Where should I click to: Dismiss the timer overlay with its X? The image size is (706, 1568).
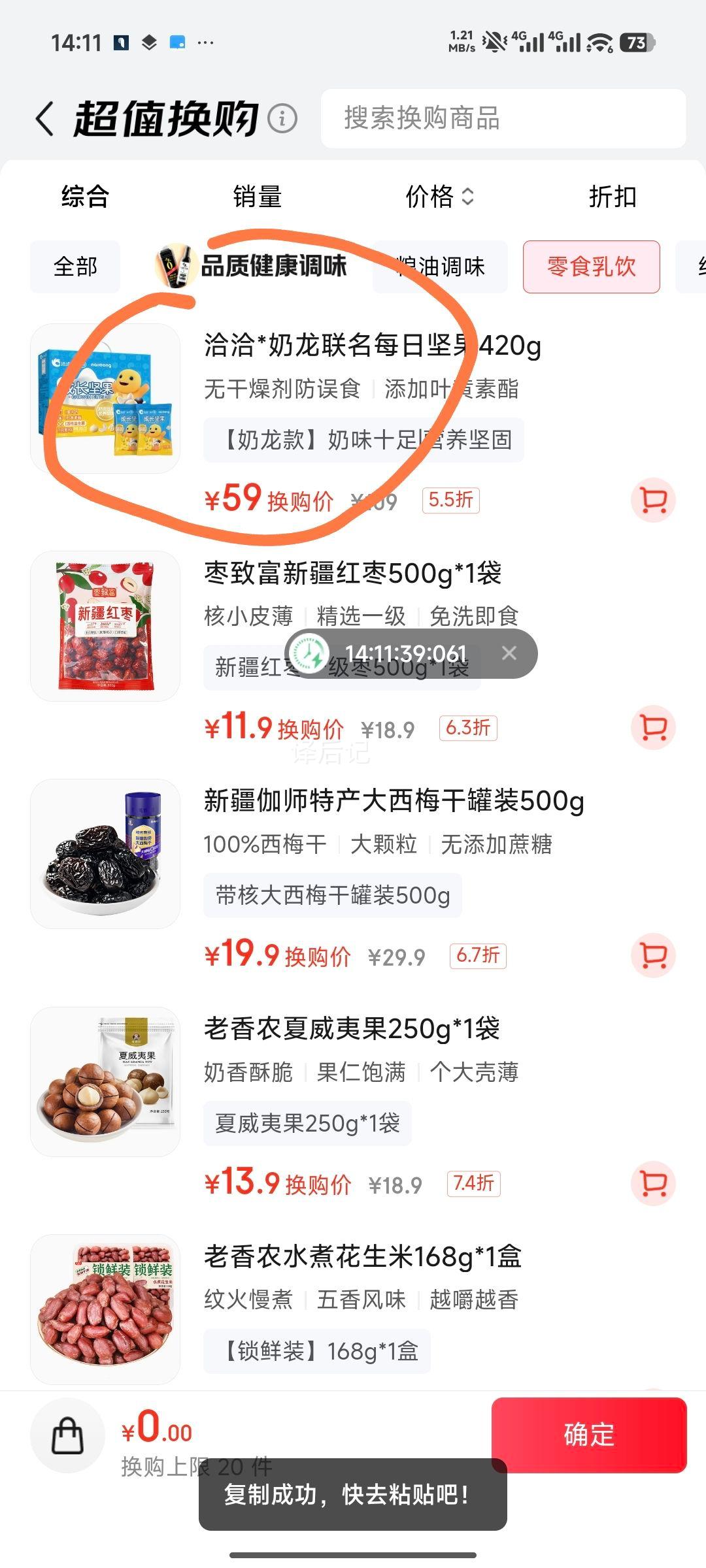508,654
